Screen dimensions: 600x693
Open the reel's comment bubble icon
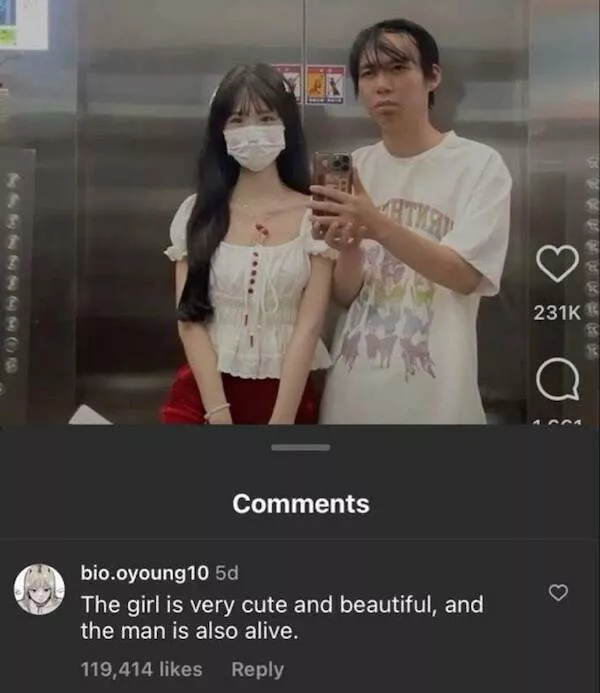pos(558,381)
